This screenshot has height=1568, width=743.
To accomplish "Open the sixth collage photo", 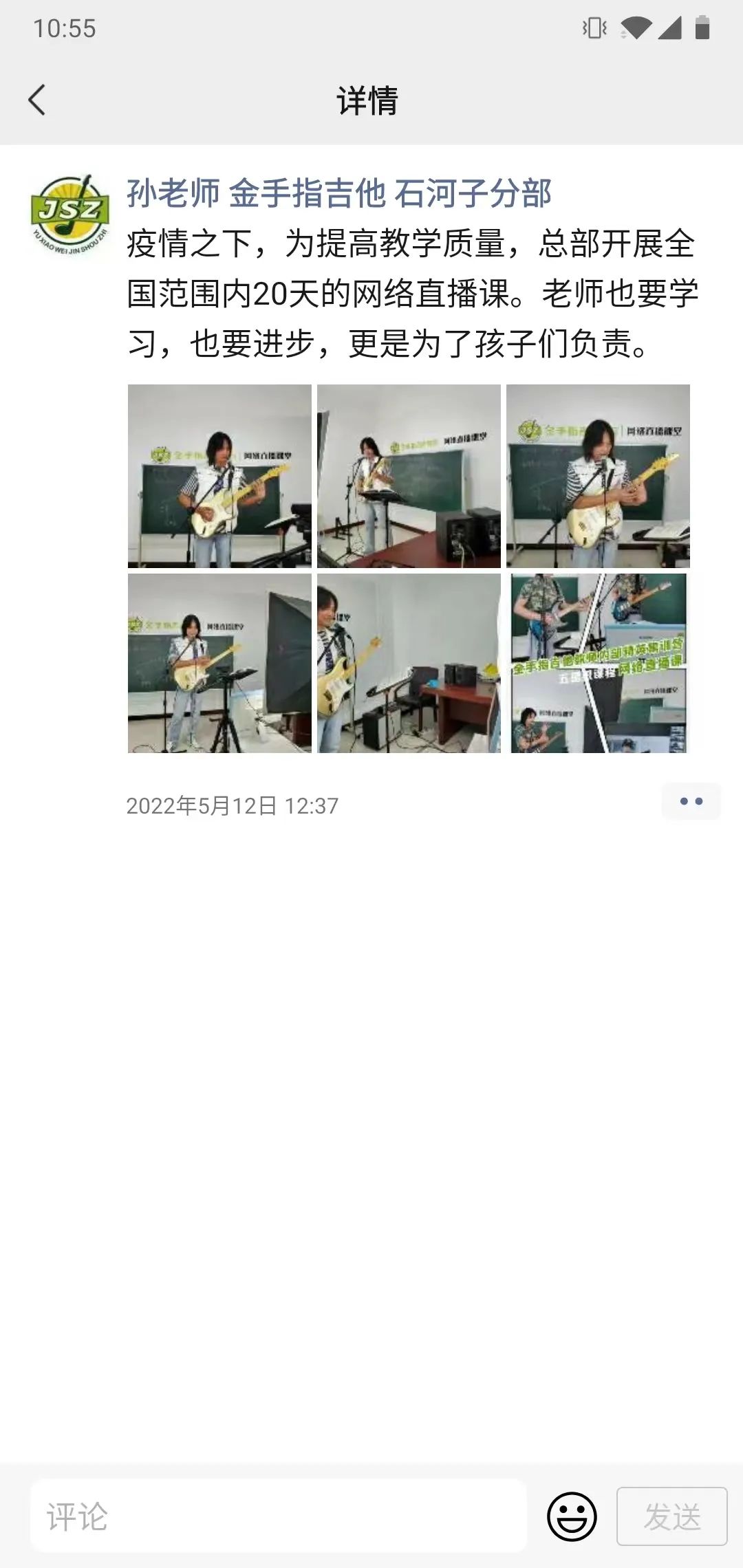I will click(x=598, y=664).
